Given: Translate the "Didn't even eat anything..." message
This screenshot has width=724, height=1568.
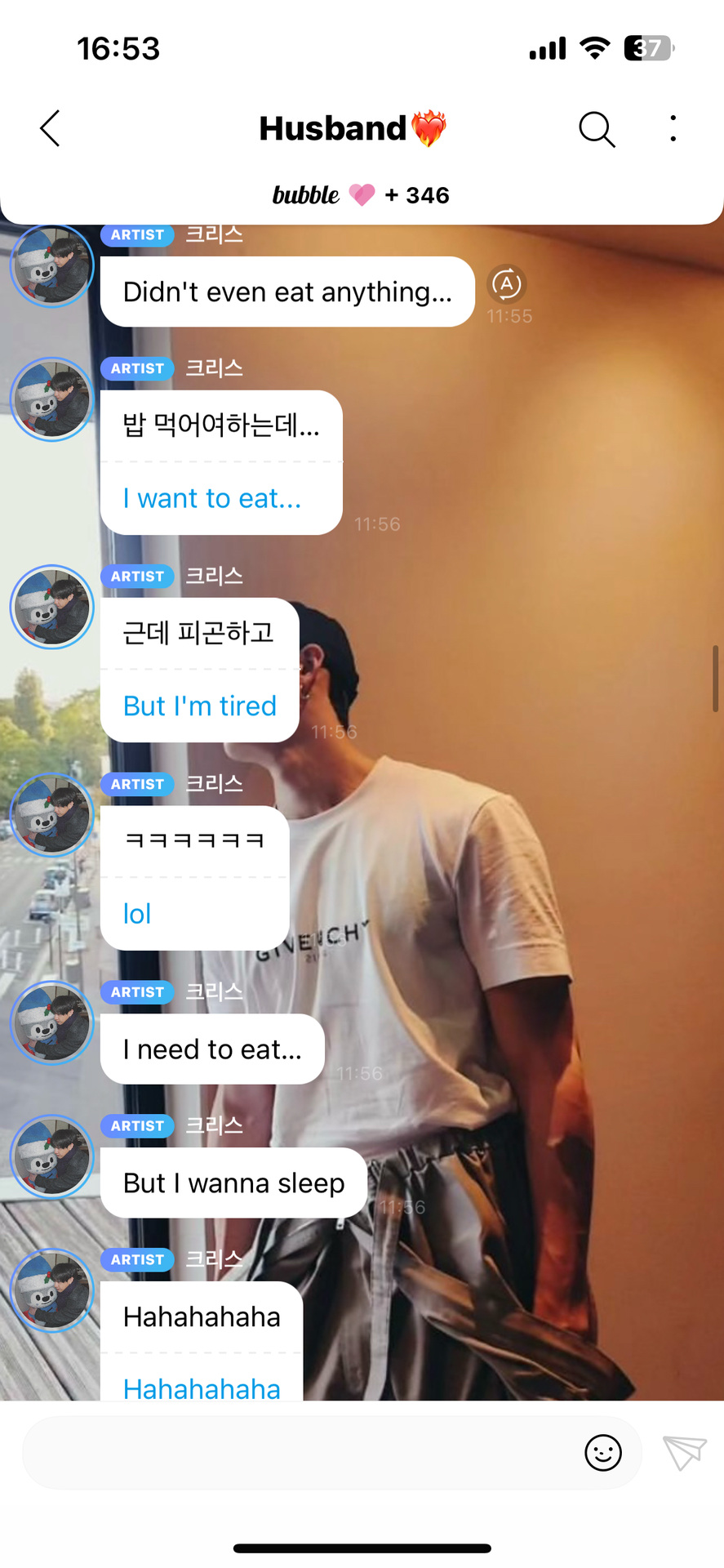Looking at the screenshot, I should pyautogui.click(x=507, y=284).
